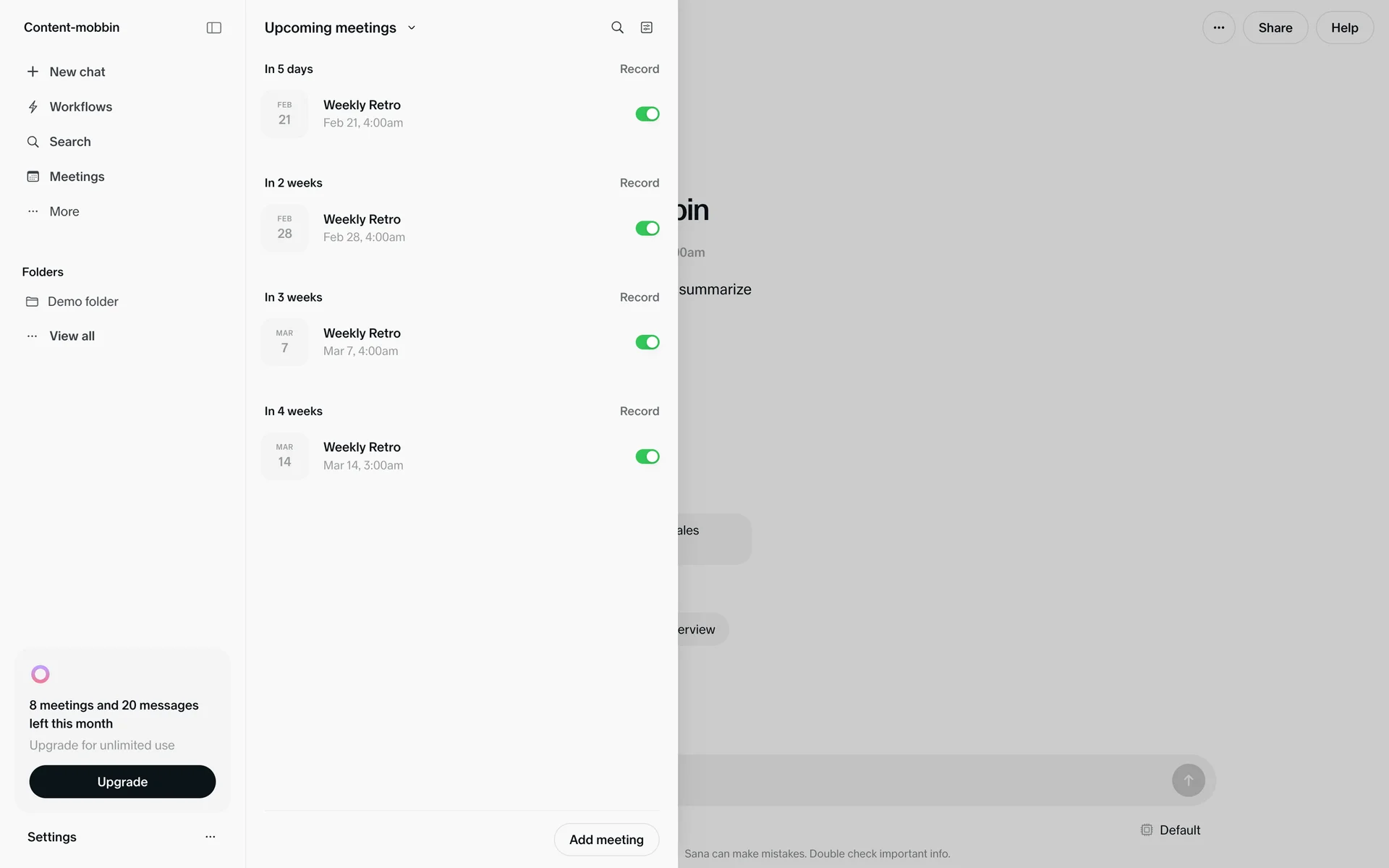Turn off recording for Mar 7 Weekly Retro
Image resolution: width=1389 pixels, height=868 pixels.
[647, 342]
